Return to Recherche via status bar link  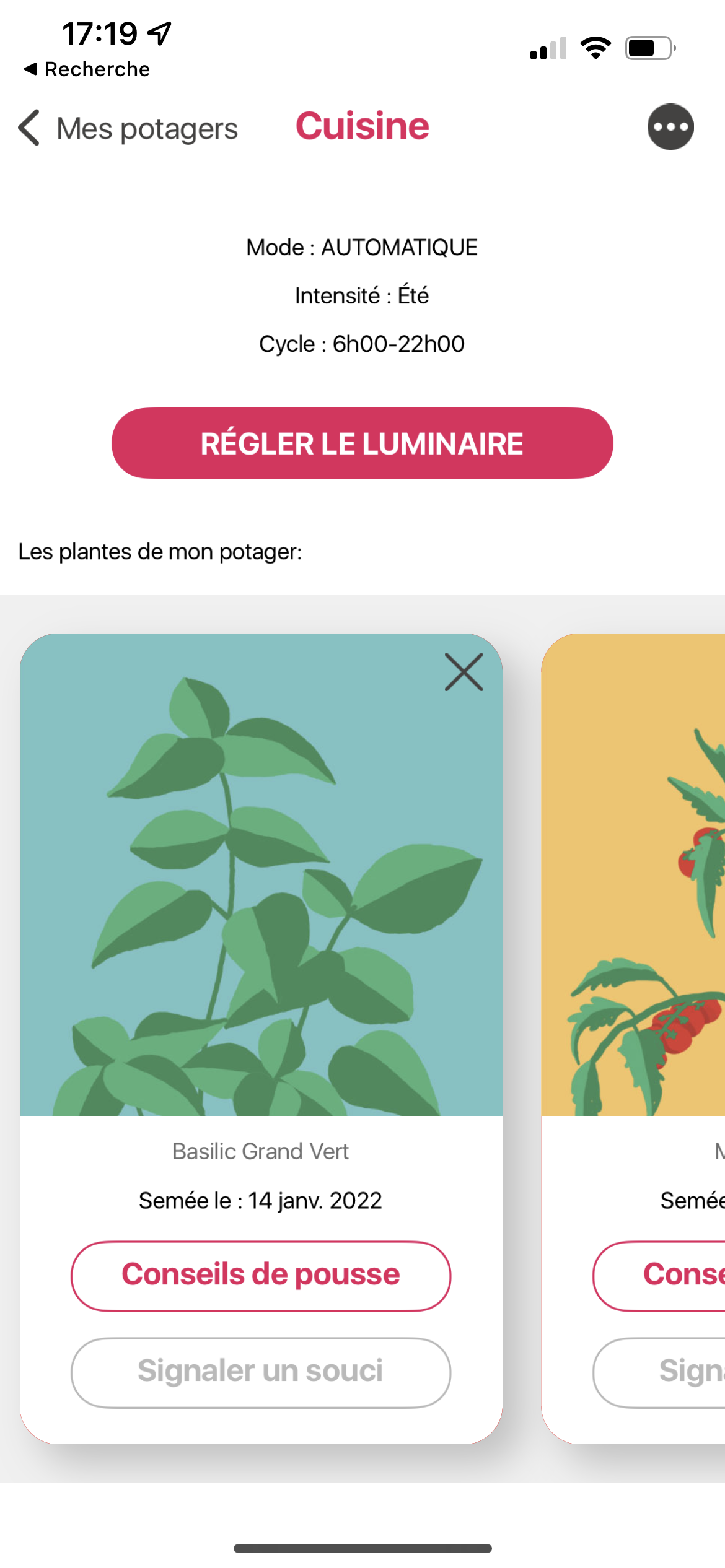[x=87, y=69]
